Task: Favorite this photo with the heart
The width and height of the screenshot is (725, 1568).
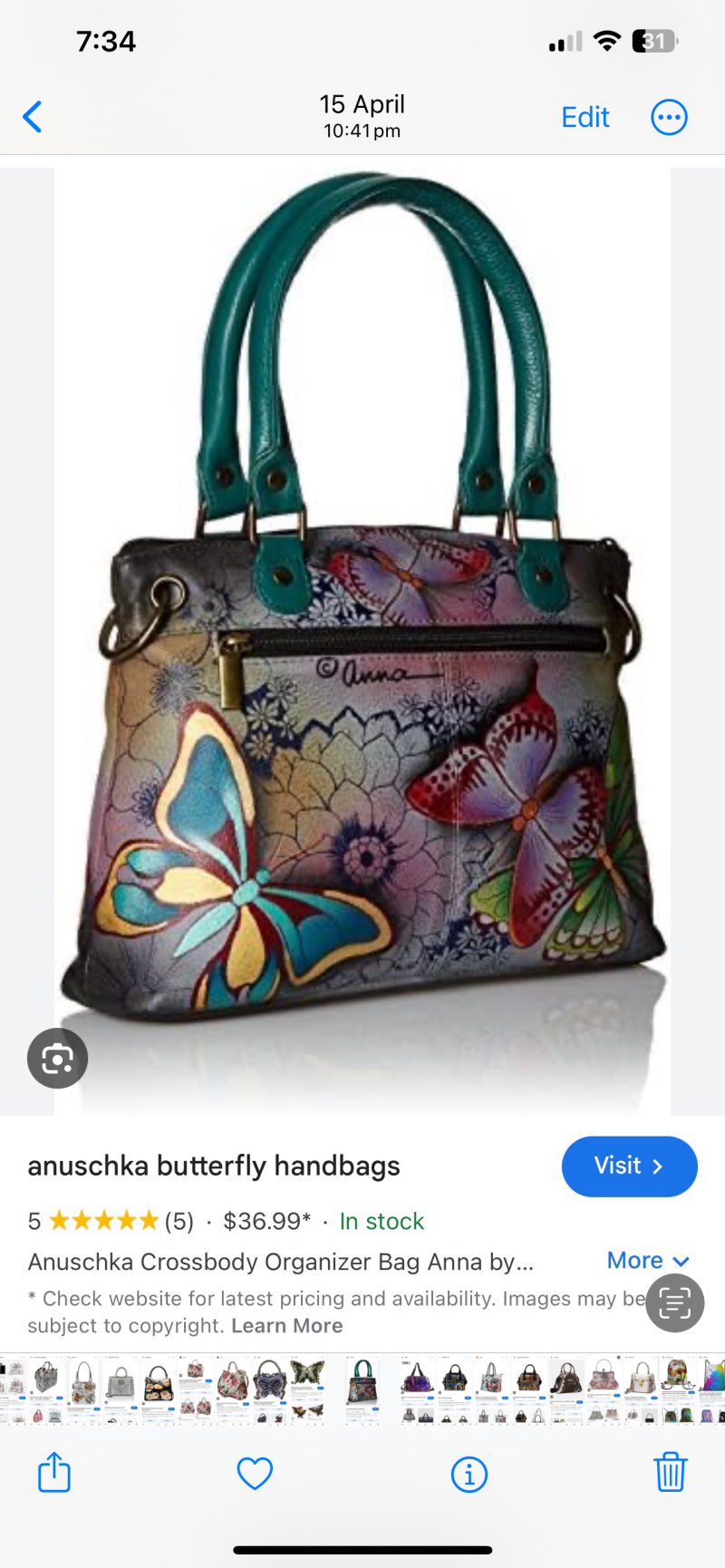Action: 255,1474
